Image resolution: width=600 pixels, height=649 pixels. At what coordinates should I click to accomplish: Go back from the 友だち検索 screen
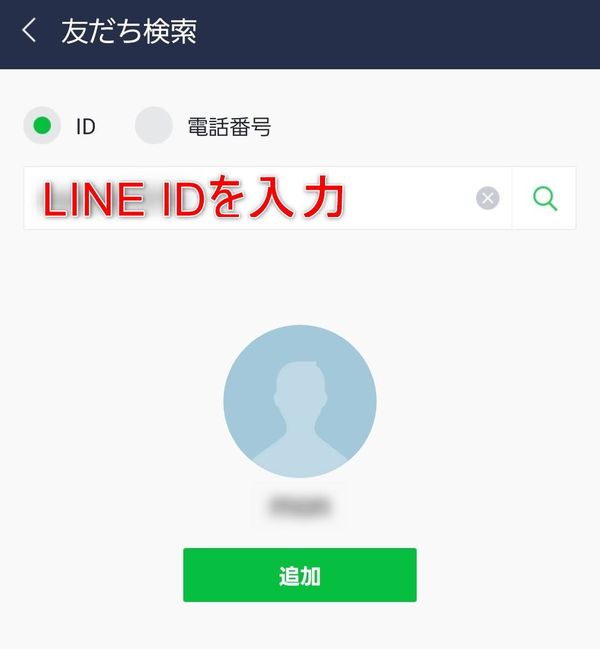(29, 30)
